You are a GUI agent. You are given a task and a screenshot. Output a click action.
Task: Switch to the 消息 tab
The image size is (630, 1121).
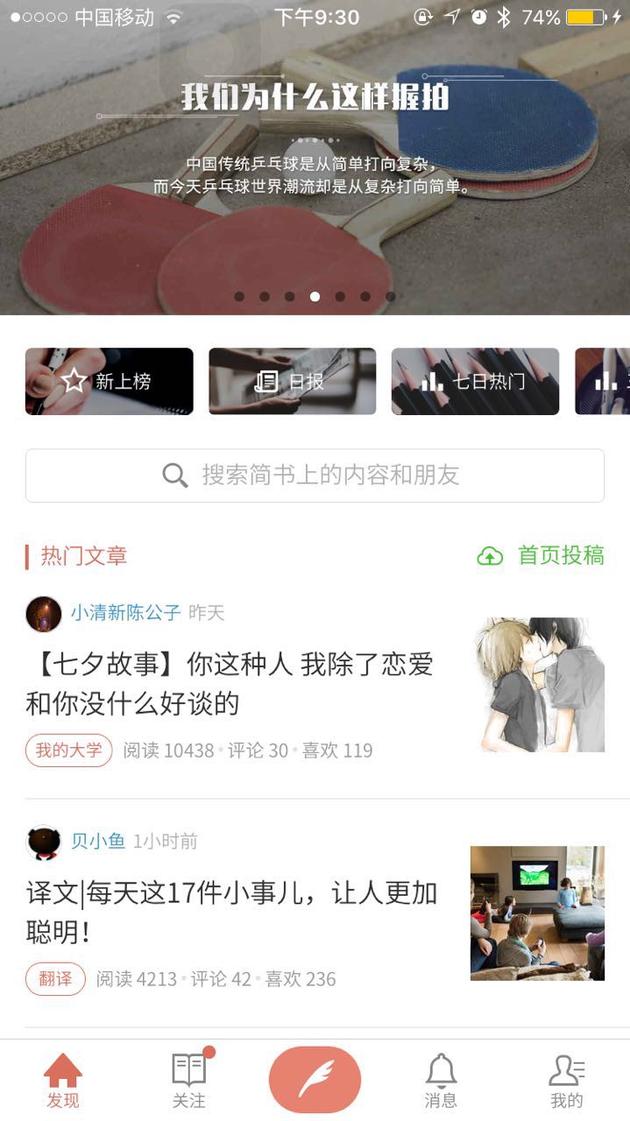click(x=441, y=1081)
